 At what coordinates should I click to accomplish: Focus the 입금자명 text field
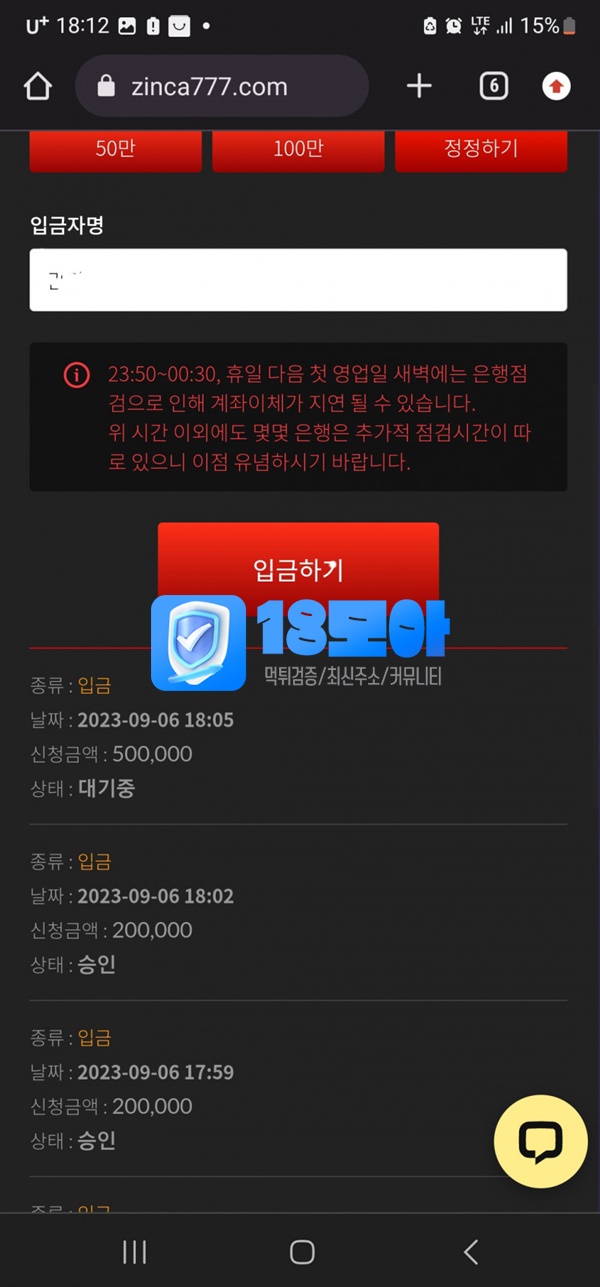point(298,280)
